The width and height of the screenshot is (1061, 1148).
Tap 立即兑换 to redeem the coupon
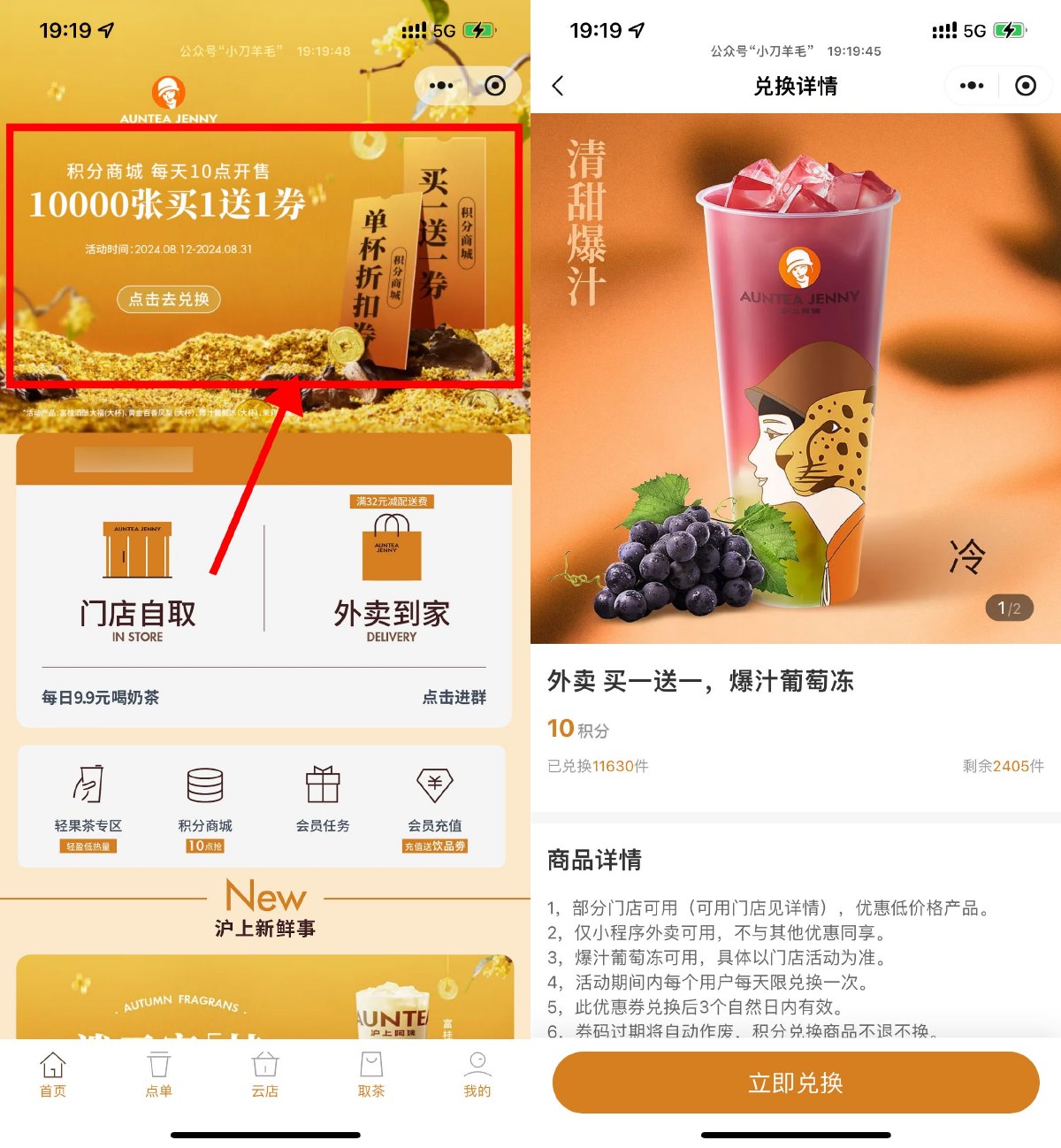tap(796, 1083)
